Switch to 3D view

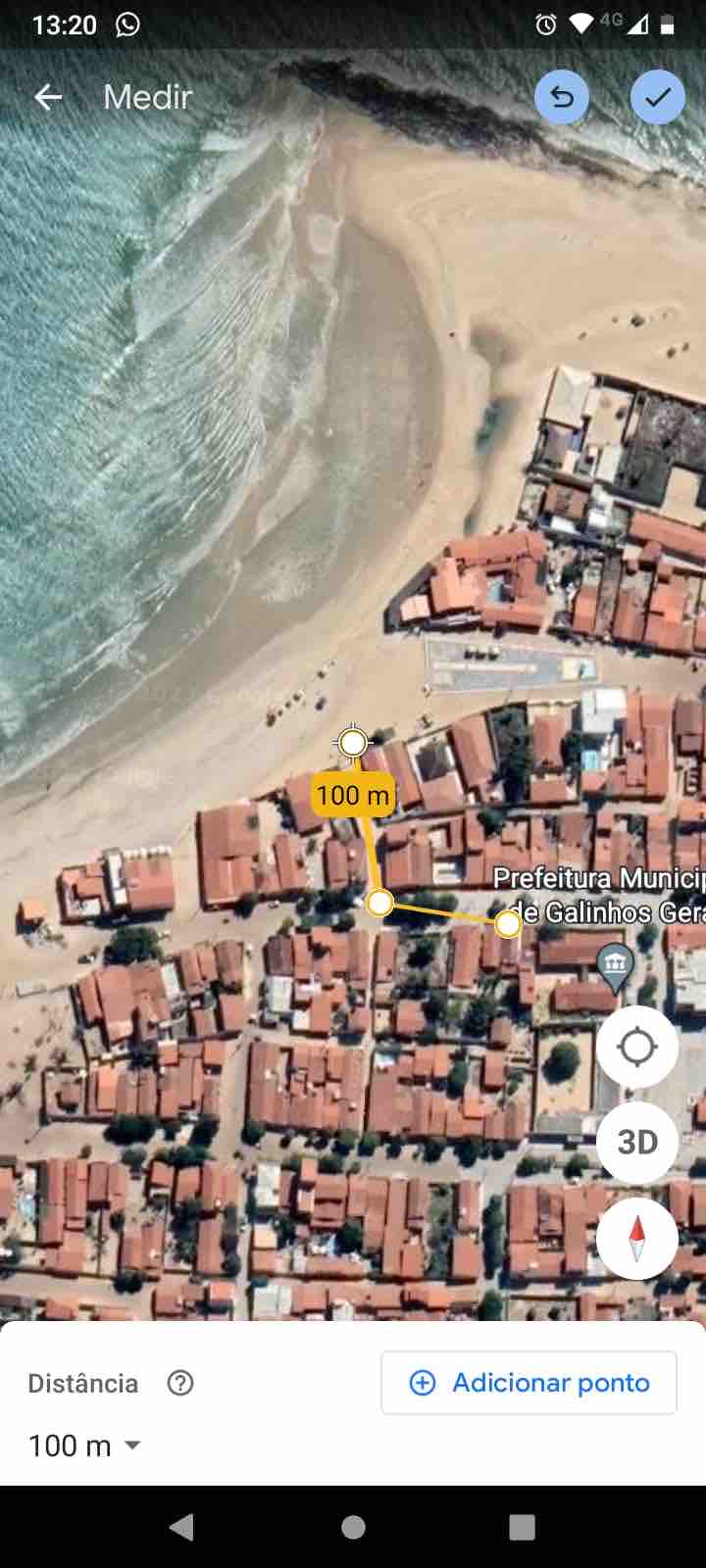[x=637, y=1143]
